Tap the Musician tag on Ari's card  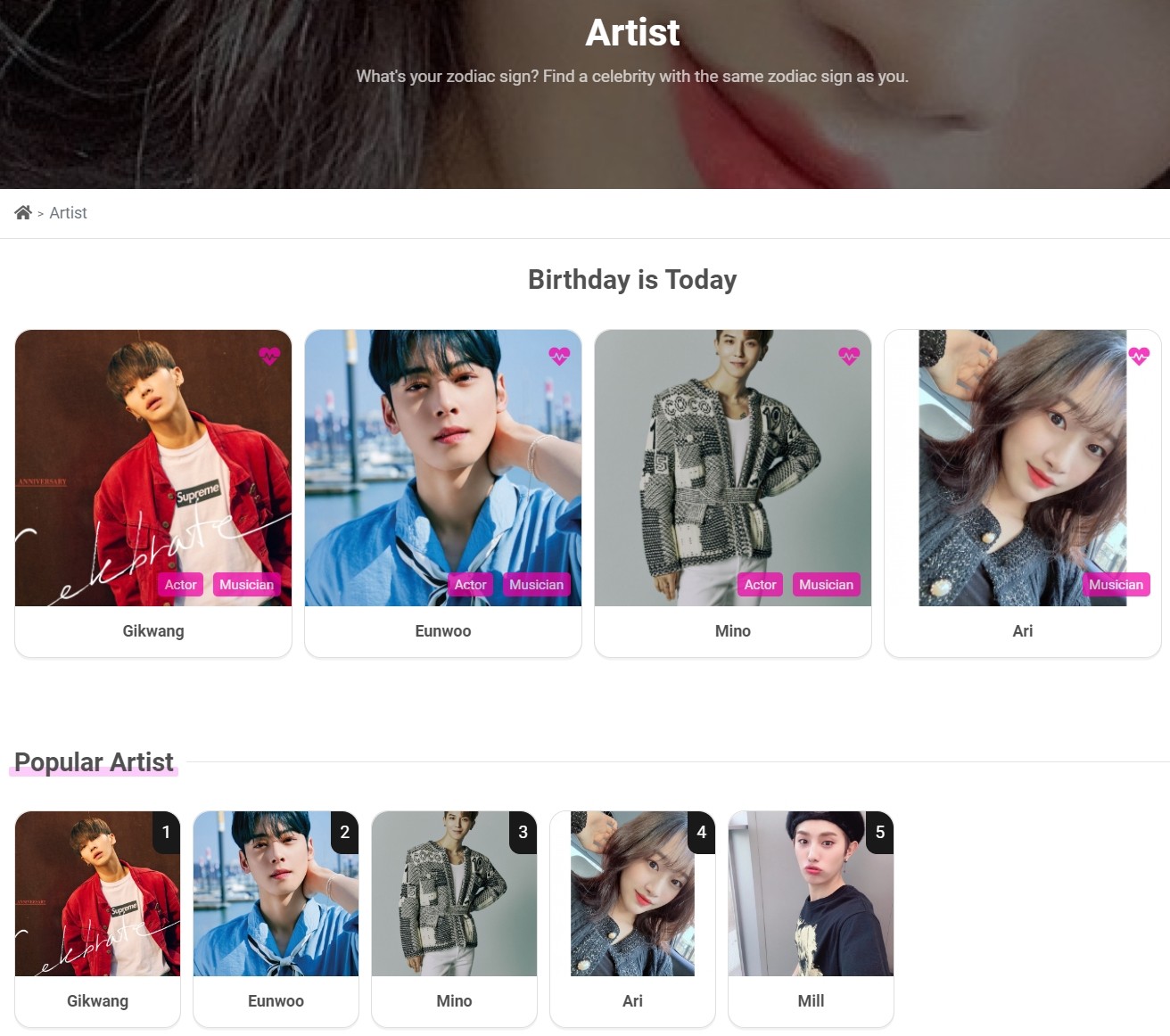click(1116, 585)
